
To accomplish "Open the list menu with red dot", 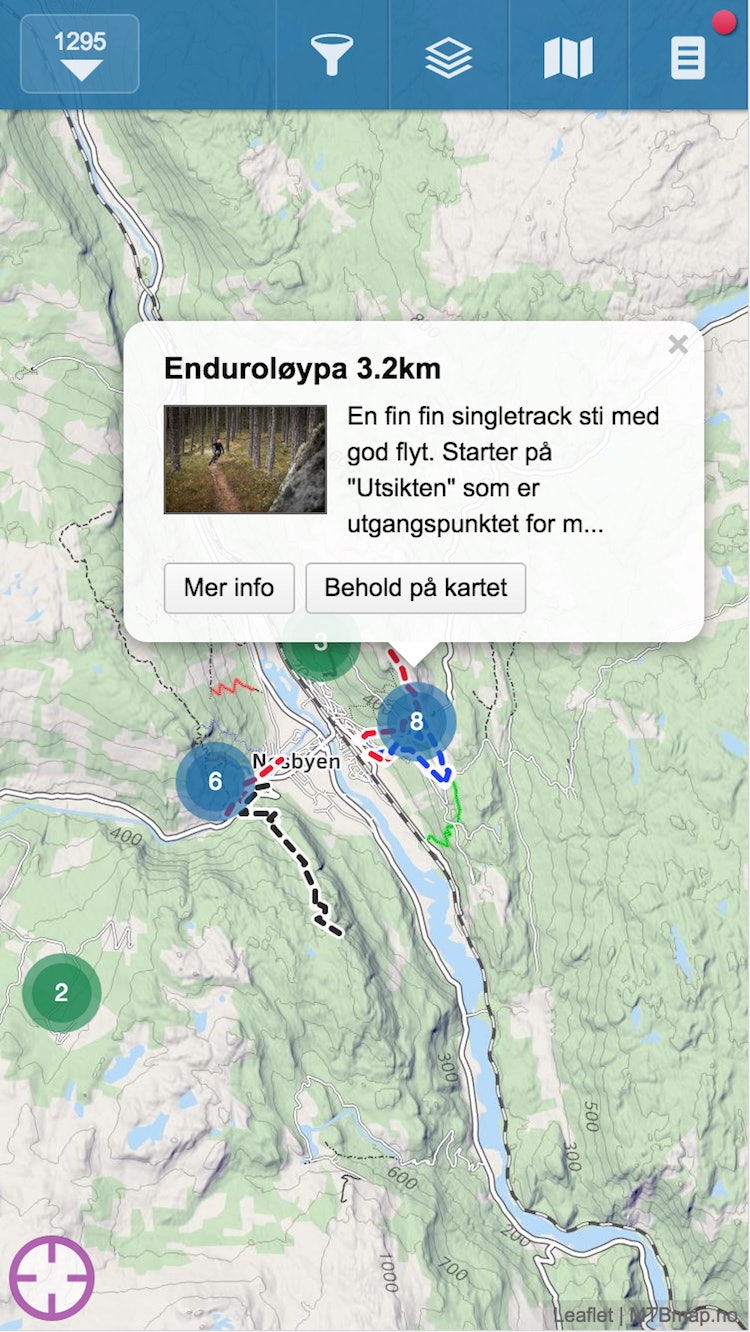I will (x=688, y=56).
